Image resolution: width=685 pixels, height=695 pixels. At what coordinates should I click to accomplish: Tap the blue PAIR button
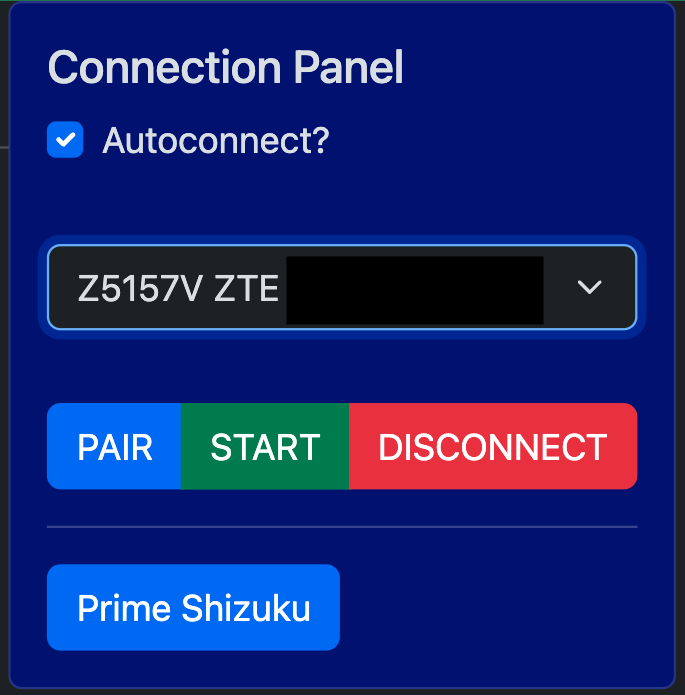[x=115, y=447]
